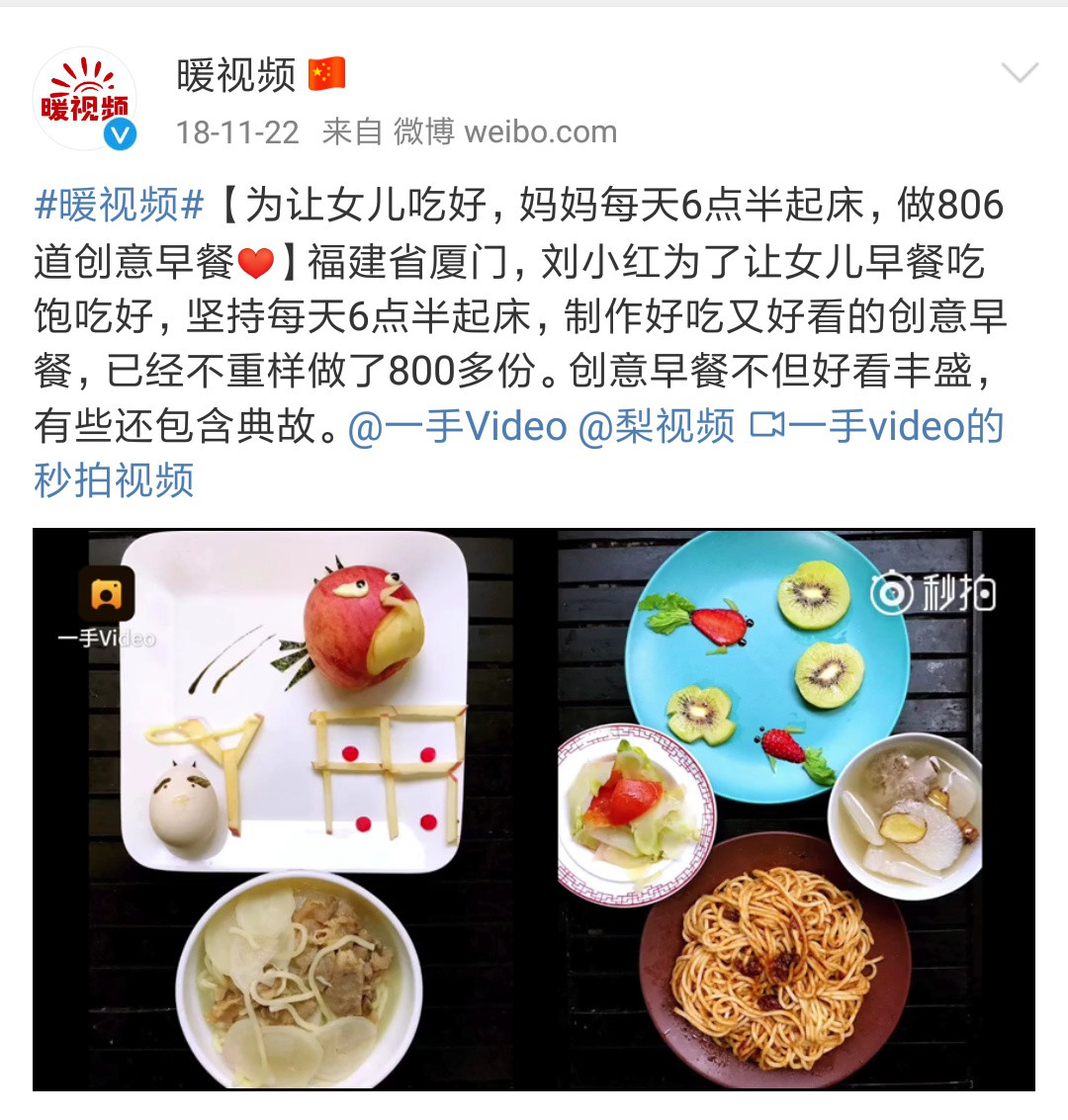The height and width of the screenshot is (1120, 1068).
Task: Expand the post options chevron
Action: [x=1019, y=73]
